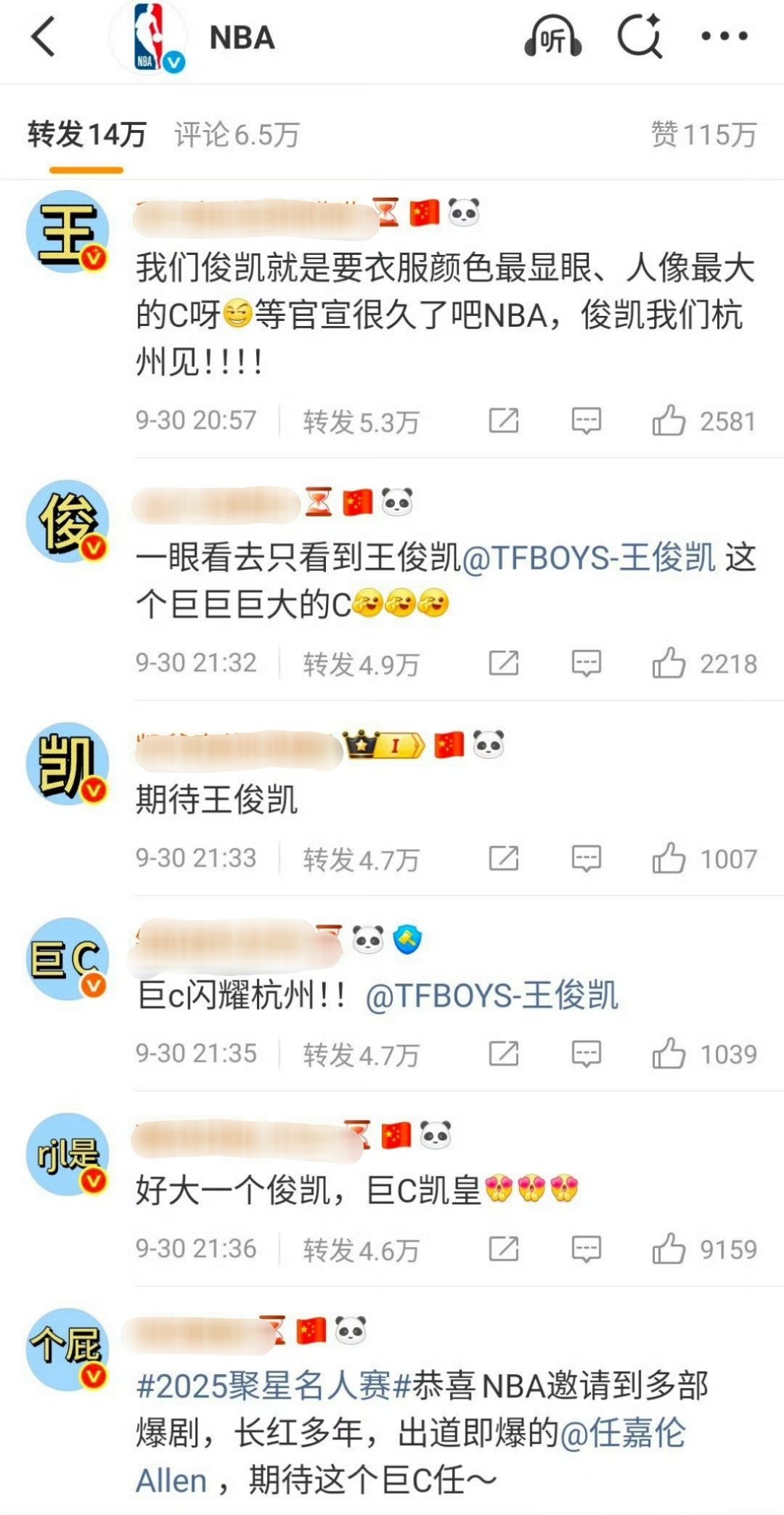Open @TFBOYS-王俊凯 mention in 一眼看去 post
This screenshot has width=784, height=1515.
pyautogui.click(x=589, y=559)
